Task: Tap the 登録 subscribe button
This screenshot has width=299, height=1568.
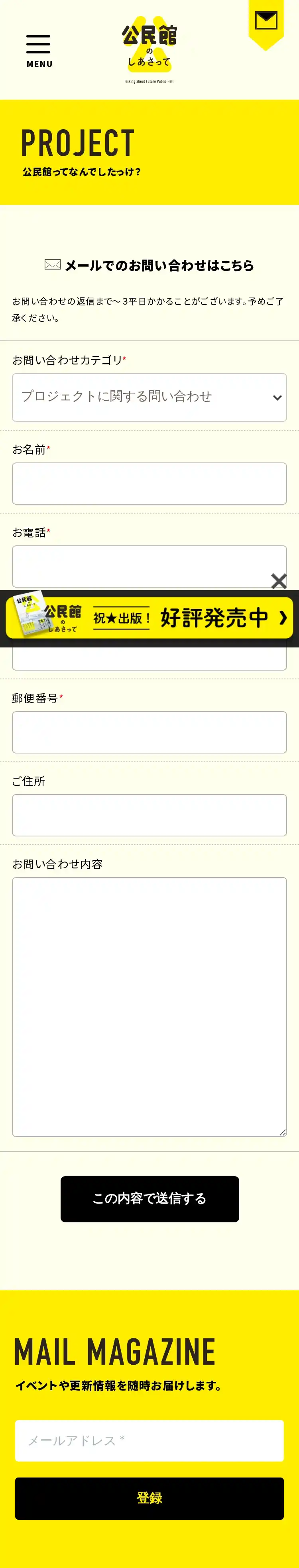Action: 149,1497
